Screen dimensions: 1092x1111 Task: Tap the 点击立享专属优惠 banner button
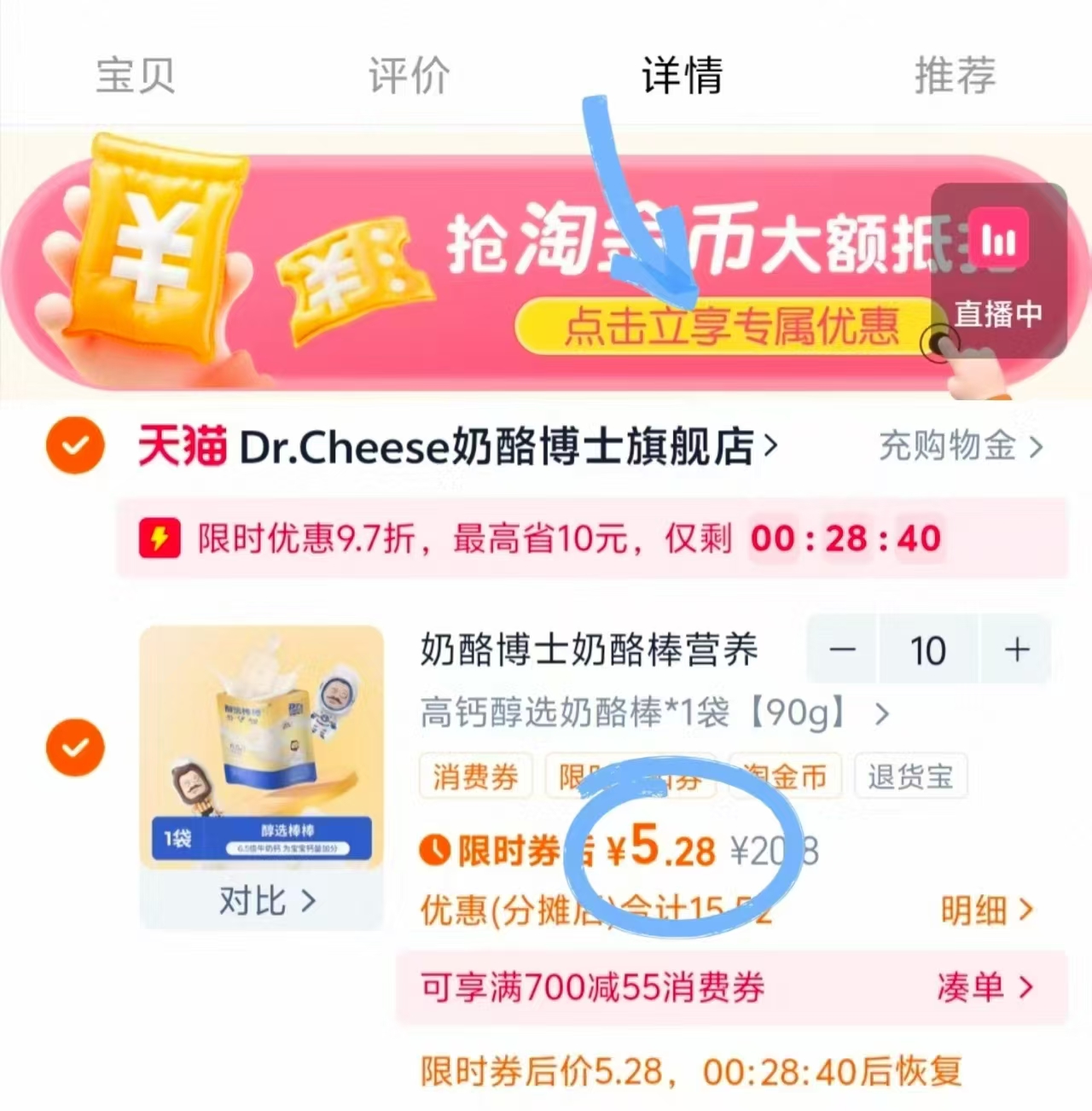click(735, 328)
